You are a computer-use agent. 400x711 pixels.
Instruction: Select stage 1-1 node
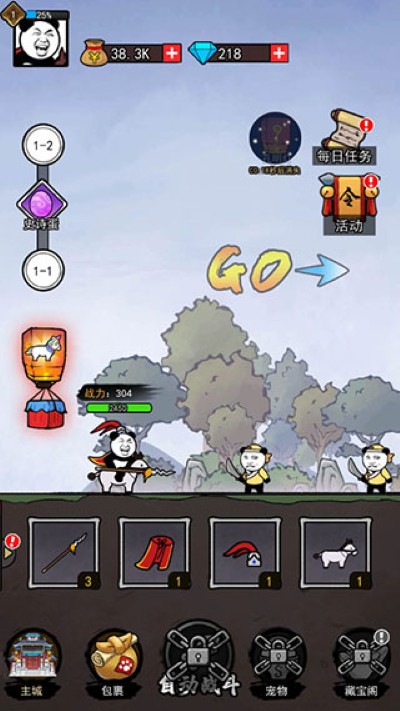[43, 271]
